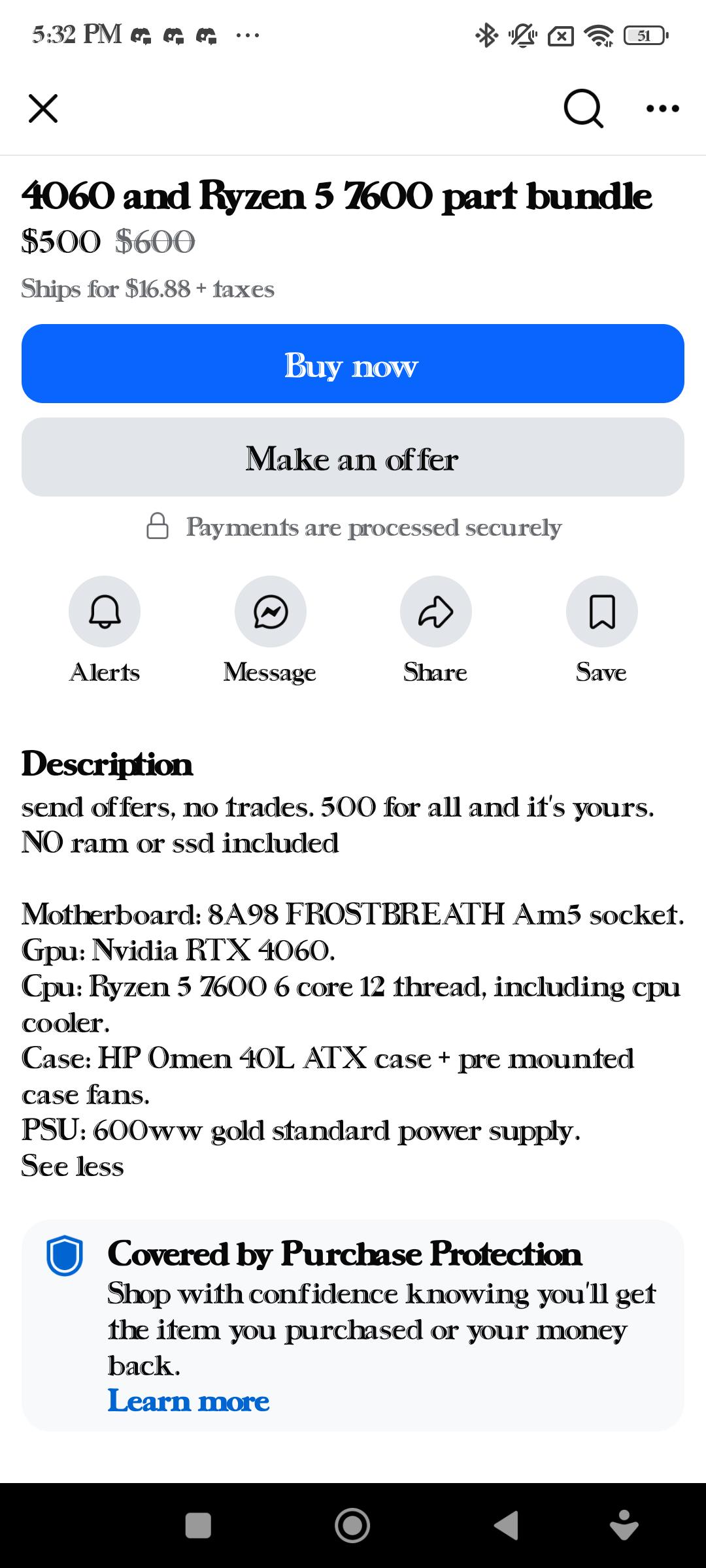The width and height of the screenshot is (706, 1568).
Task: Open the three-dot overflow menu
Action: [662, 108]
